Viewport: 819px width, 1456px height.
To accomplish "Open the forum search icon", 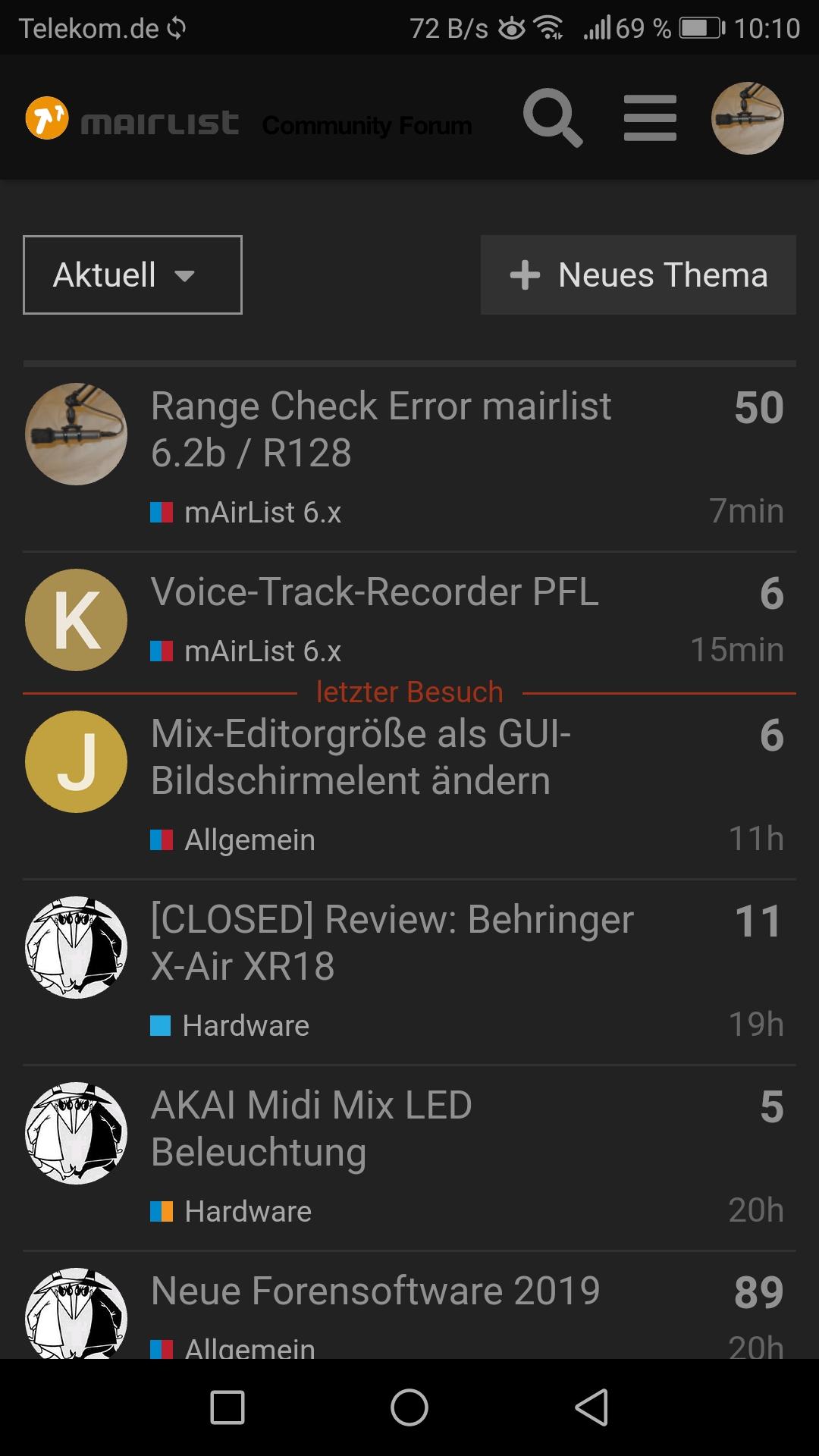I will [553, 118].
